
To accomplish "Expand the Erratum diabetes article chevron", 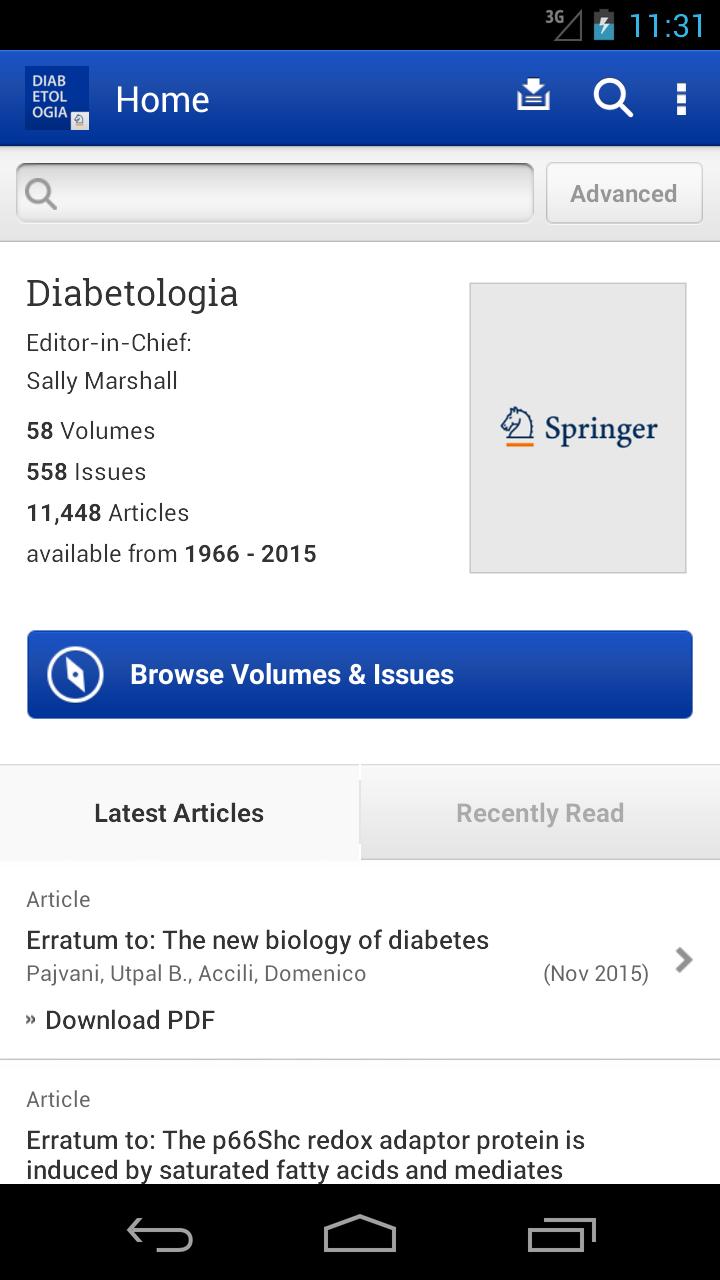I will pyautogui.click(x=684, y=960).
